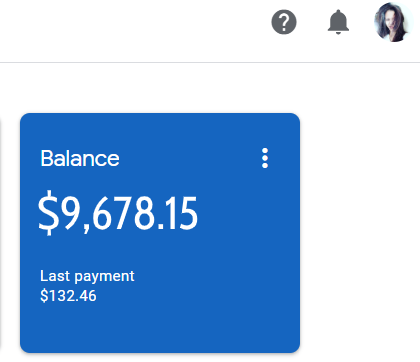This screenshot has width=420, height=362.
Task: Open the Balance card overflow menu
Action: pos(265,158)
